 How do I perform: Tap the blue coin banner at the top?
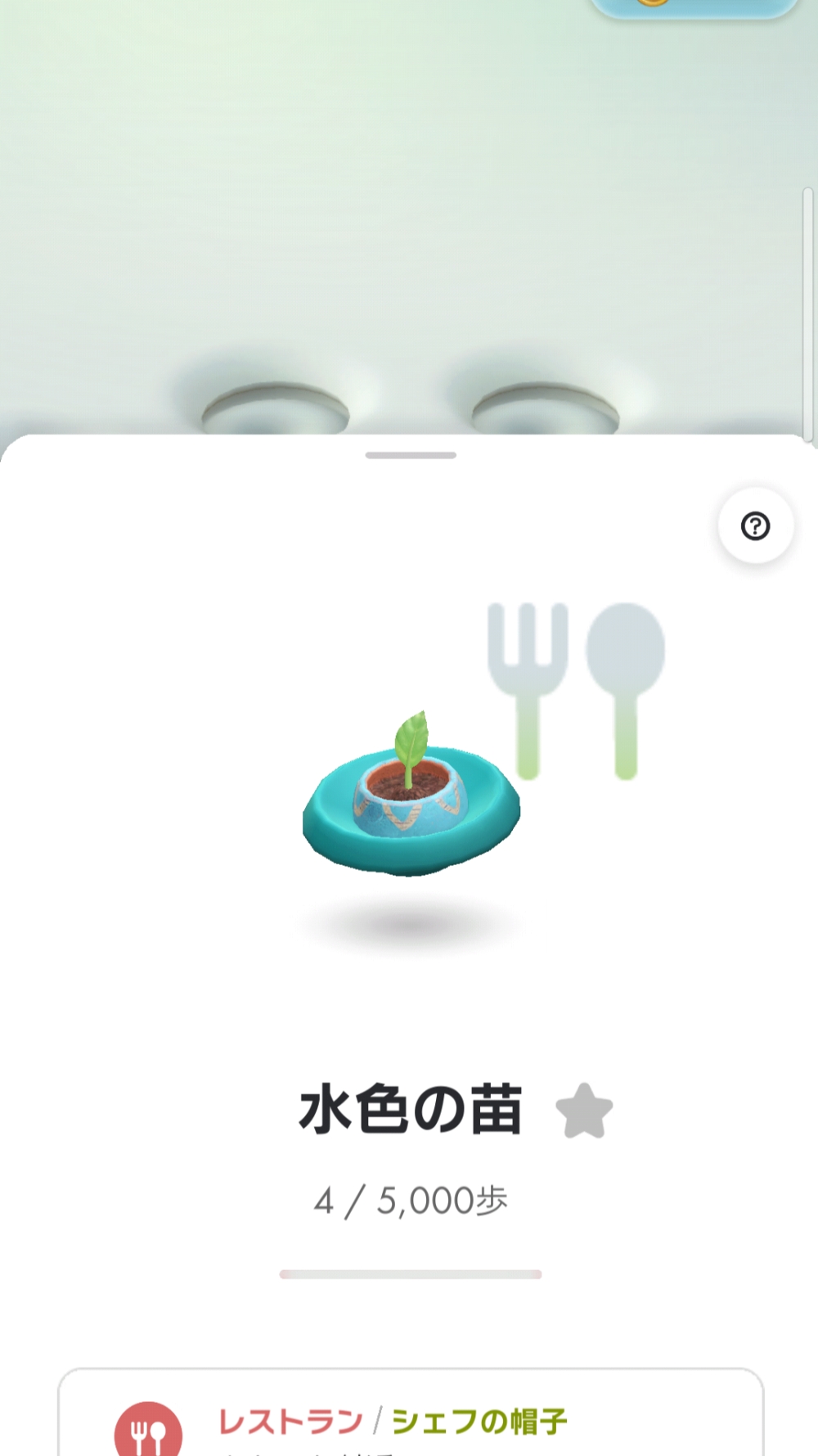pyautogui.click(x=694, y=7)
